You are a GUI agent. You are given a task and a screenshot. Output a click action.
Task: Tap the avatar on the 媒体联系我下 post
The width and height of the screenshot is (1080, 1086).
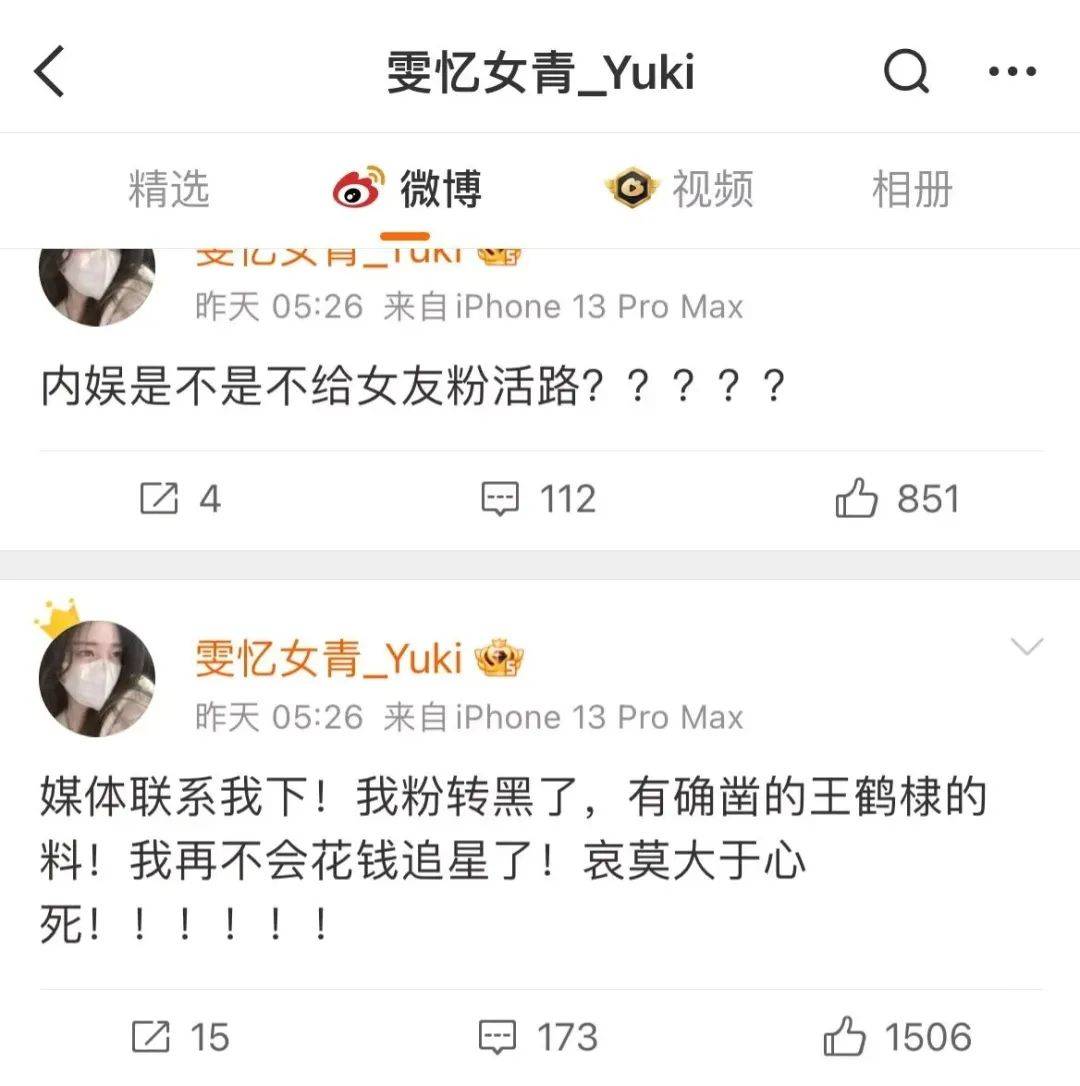(97, 677)
